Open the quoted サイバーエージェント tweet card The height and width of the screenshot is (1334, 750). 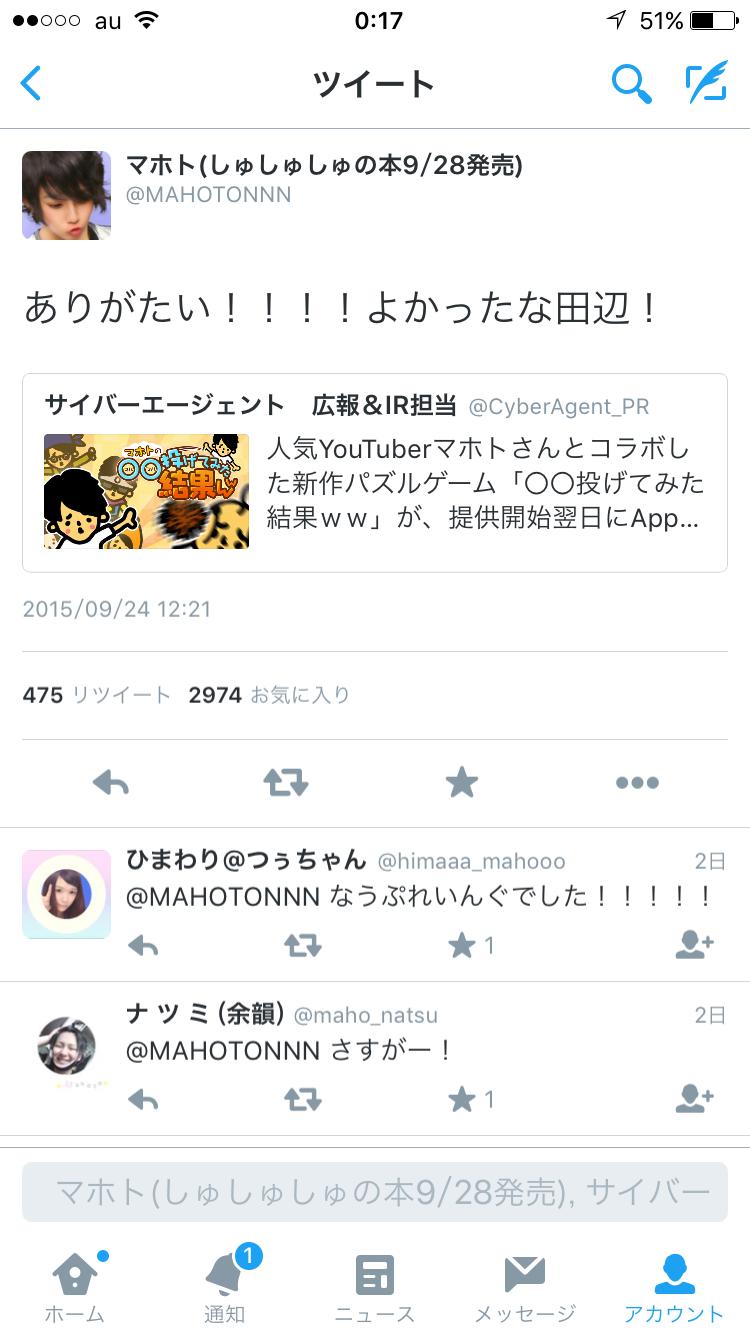coord(374,472)
